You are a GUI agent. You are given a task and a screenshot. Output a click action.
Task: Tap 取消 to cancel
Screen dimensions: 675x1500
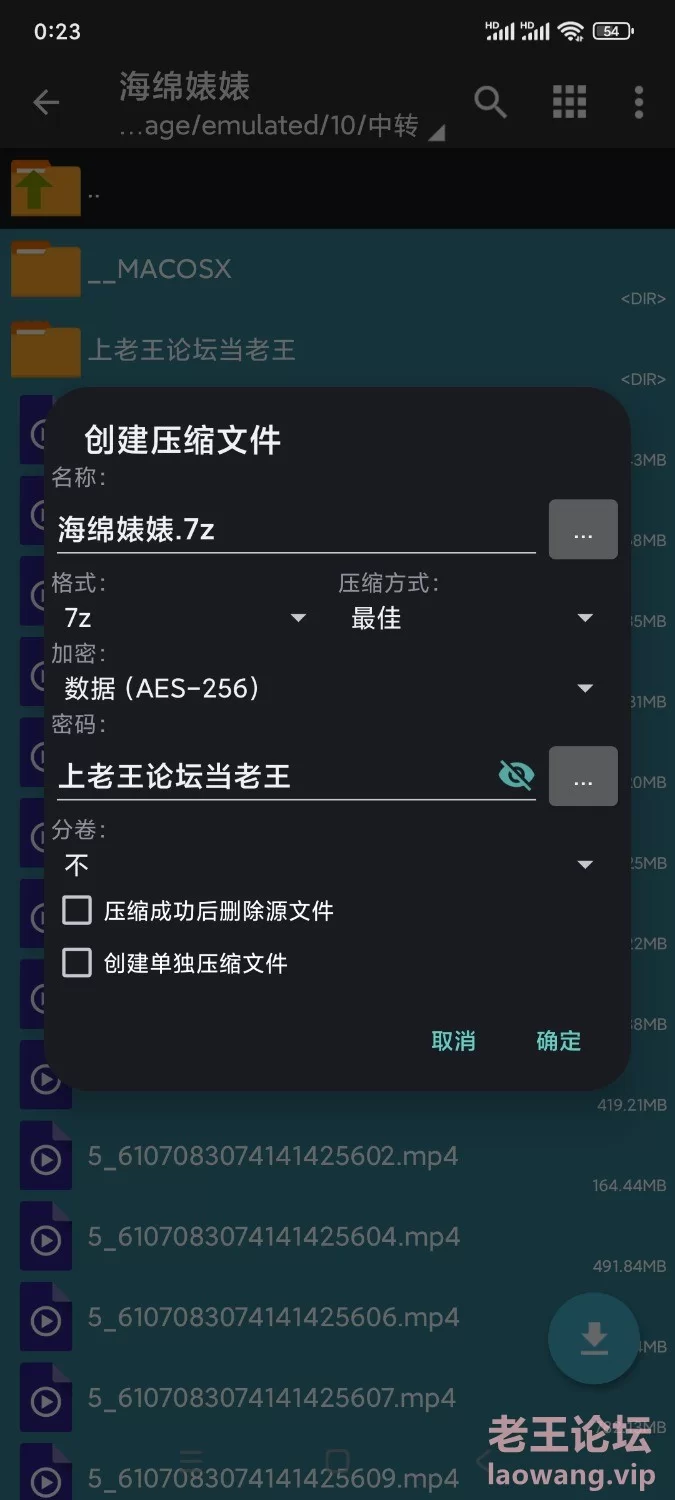click(x=453, y=1041)
